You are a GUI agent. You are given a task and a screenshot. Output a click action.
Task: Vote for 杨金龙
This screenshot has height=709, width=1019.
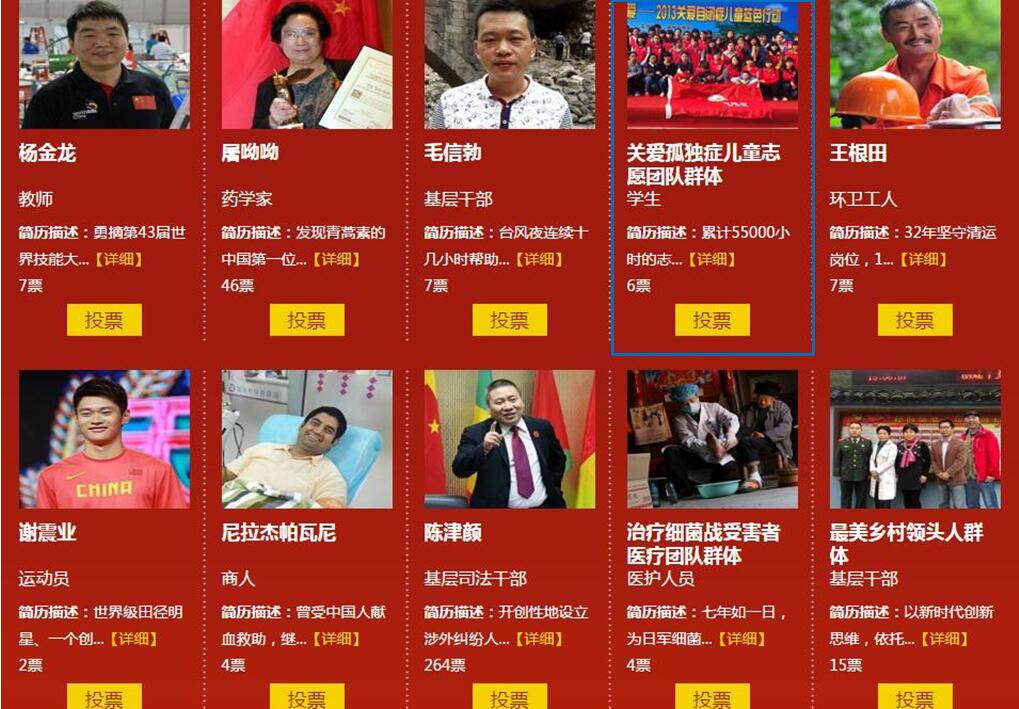pyautogui.click(x=104, y=320)
